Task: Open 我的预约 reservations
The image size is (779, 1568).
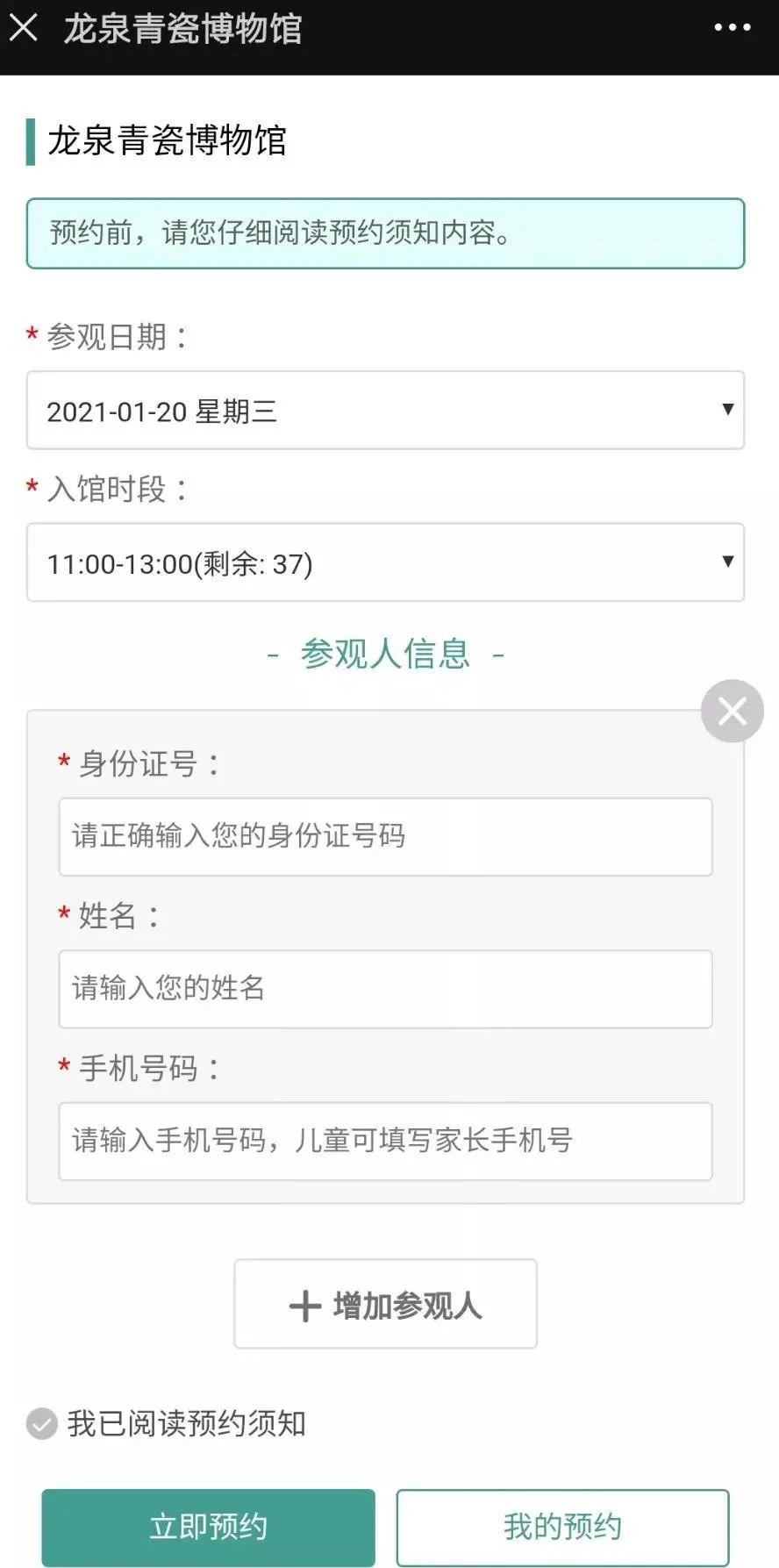Action: (x=562, y=1527)
